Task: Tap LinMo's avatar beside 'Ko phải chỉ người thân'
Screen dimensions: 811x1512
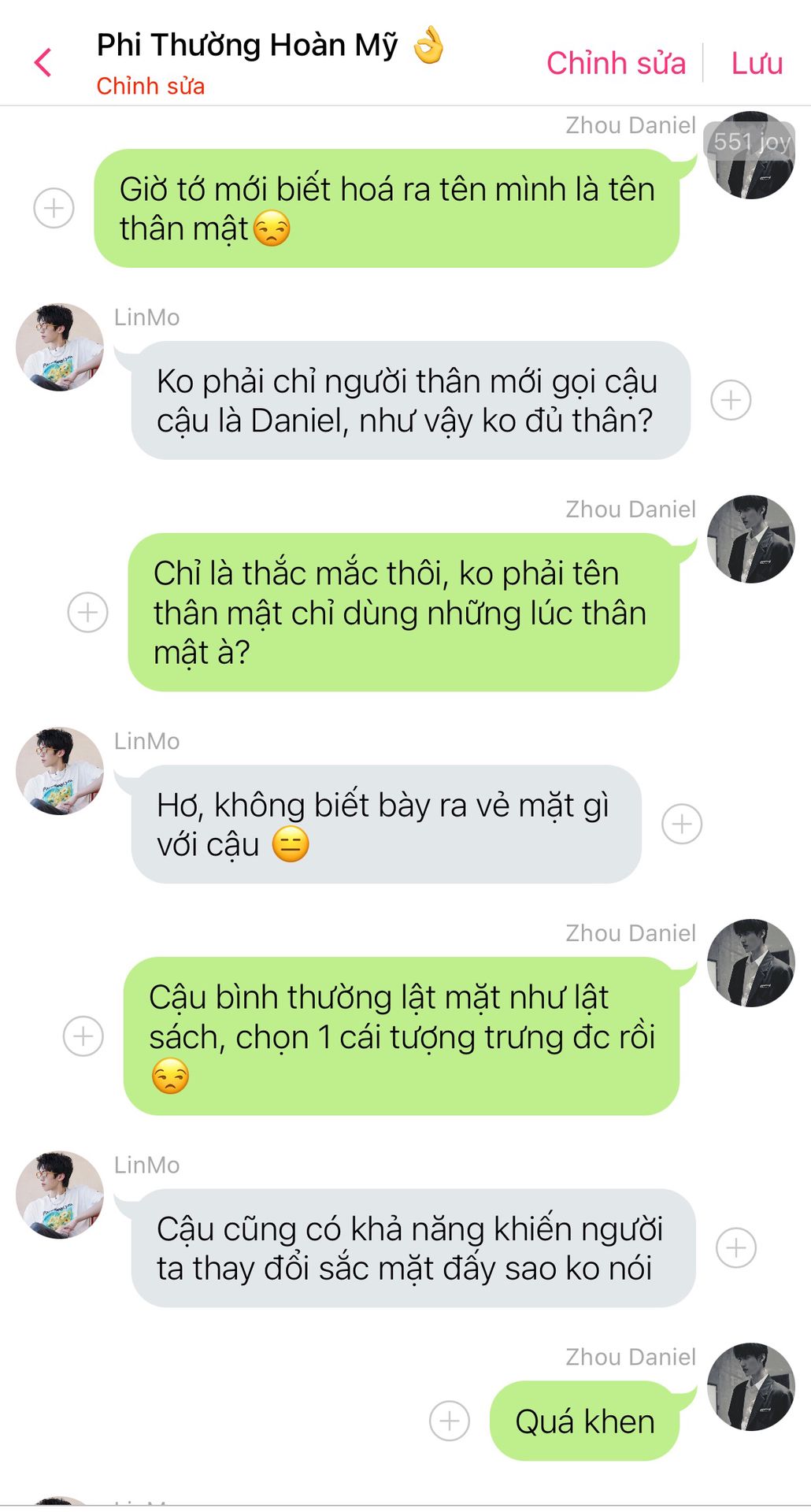Action: pos(60,347)
